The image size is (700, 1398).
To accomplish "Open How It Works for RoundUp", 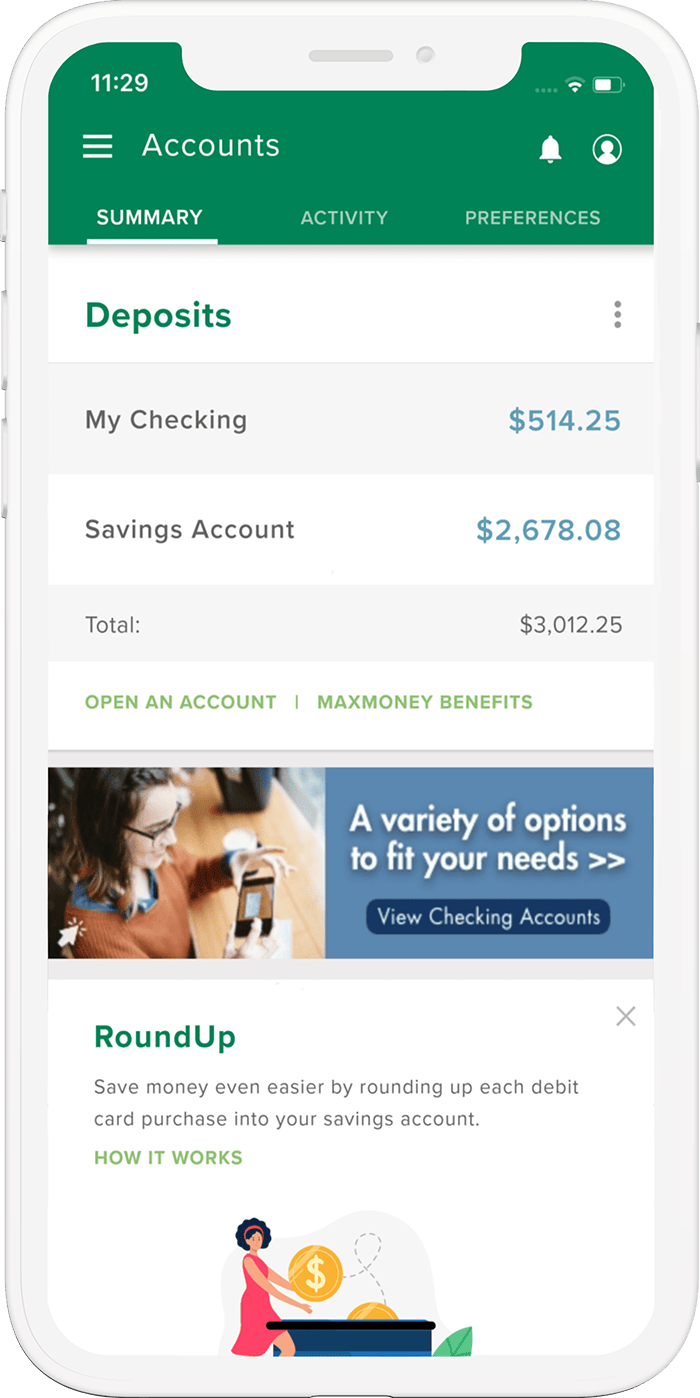I will (168, 1158).
